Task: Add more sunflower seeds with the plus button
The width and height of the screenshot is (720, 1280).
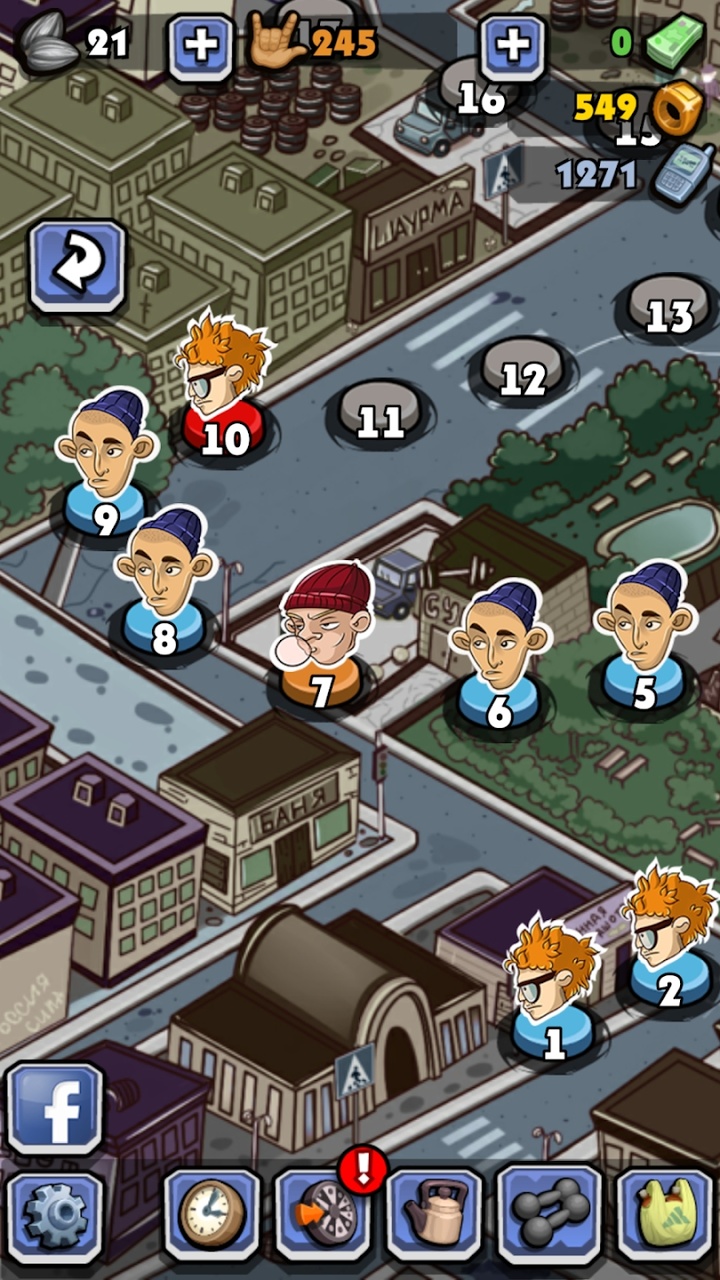Action: (201, 46)
